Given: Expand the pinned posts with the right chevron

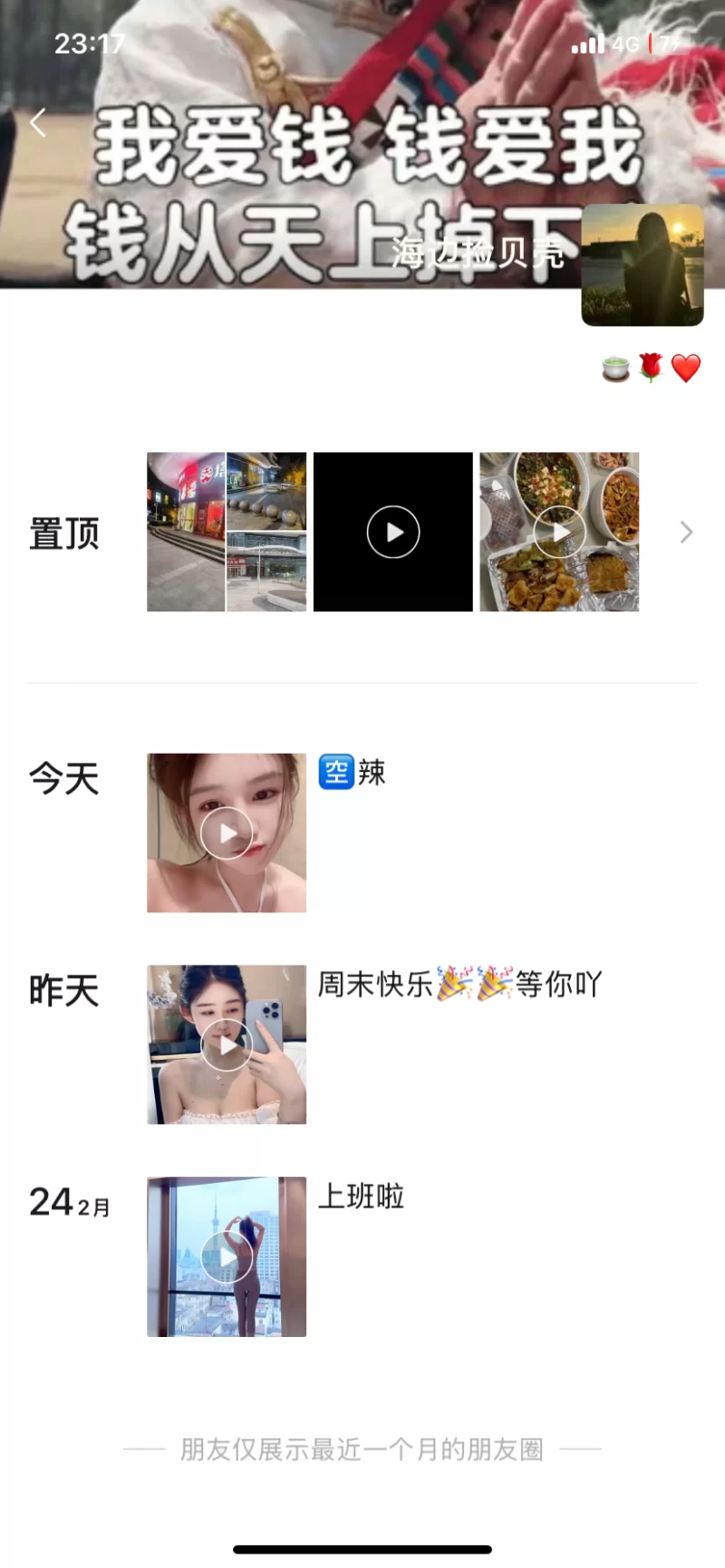Looking at the screenshot, I should (686, 532).
